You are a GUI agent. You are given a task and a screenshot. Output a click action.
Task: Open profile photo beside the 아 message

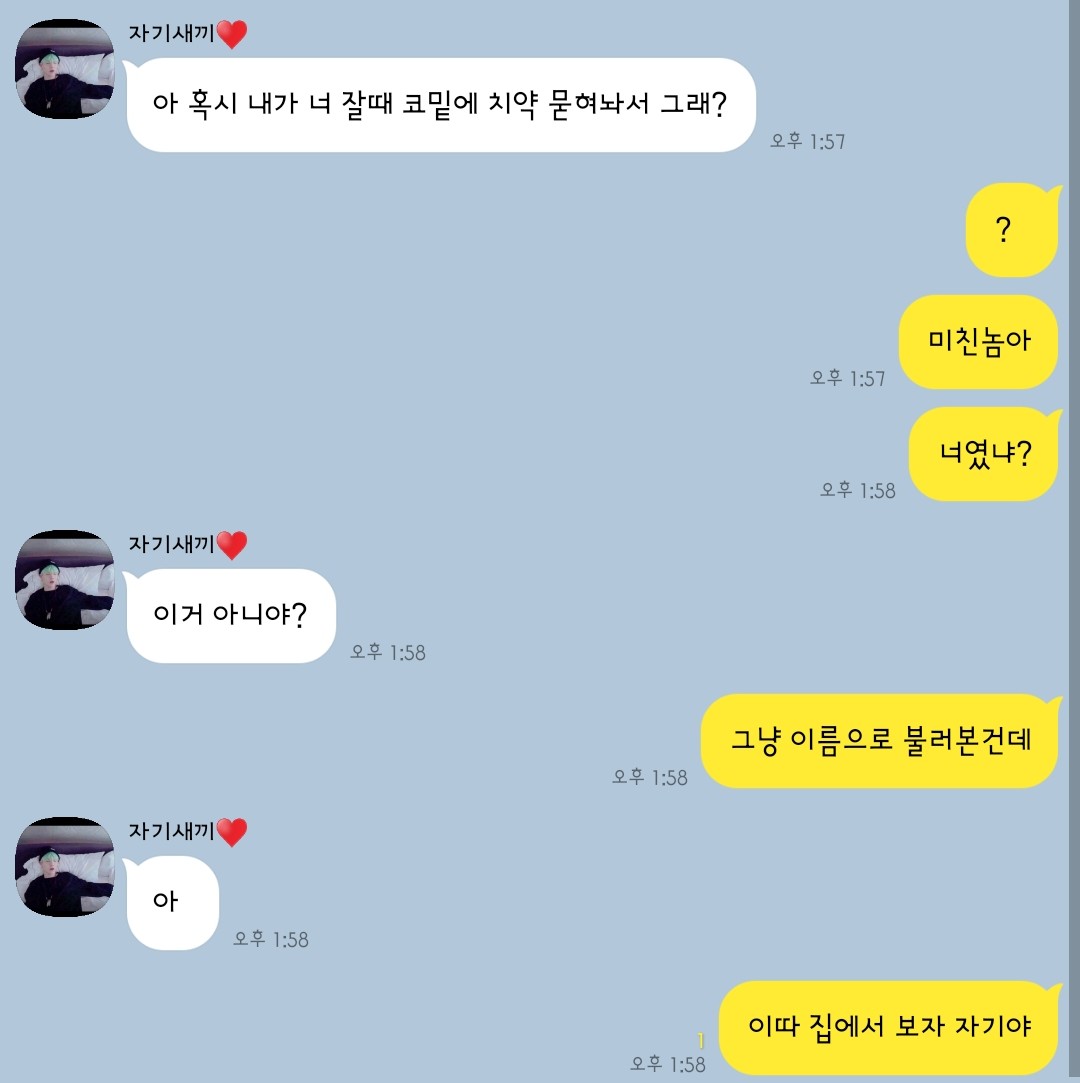(x=64, y=866)
